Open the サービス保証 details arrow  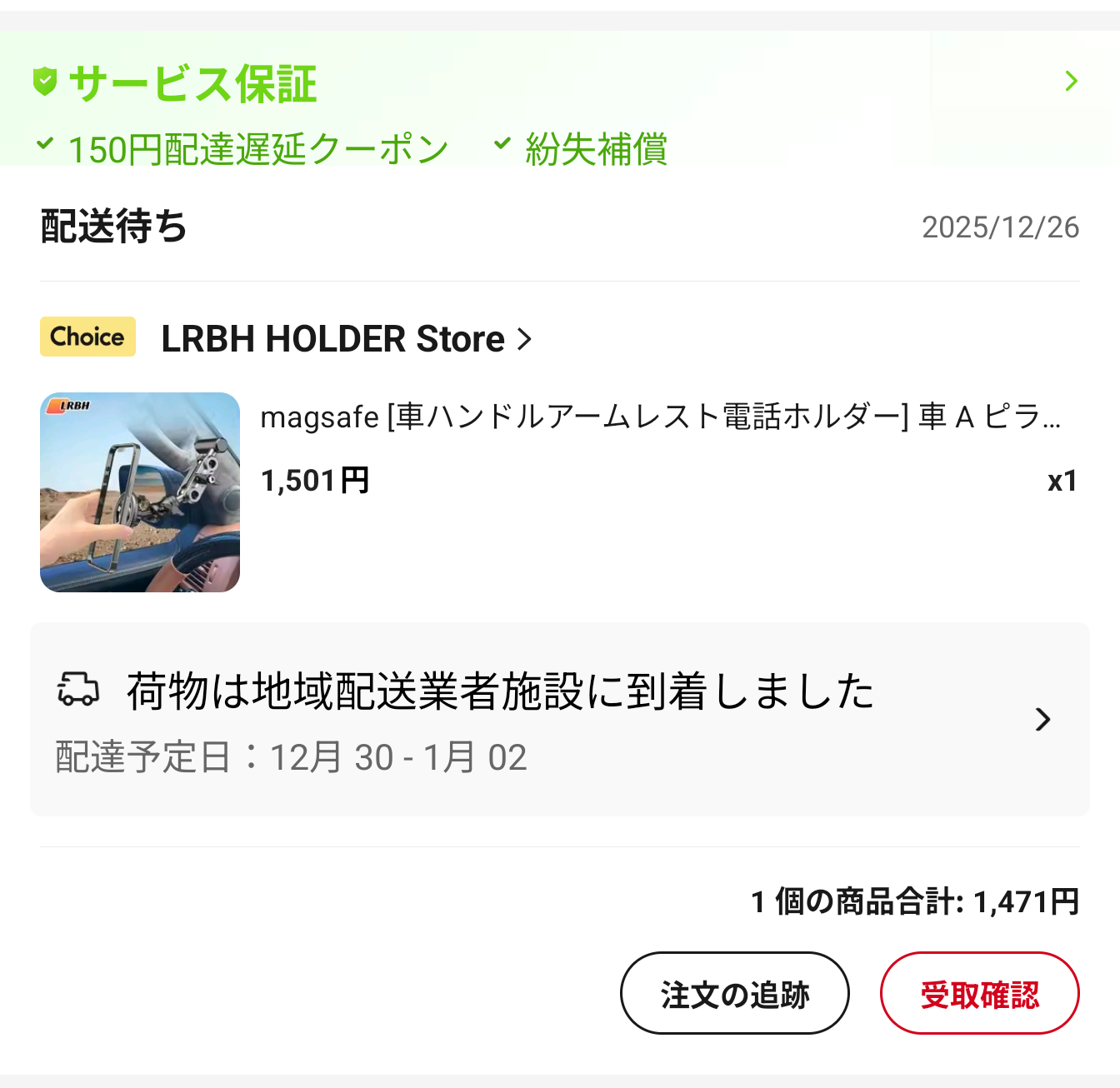[x=1071, y=82]
